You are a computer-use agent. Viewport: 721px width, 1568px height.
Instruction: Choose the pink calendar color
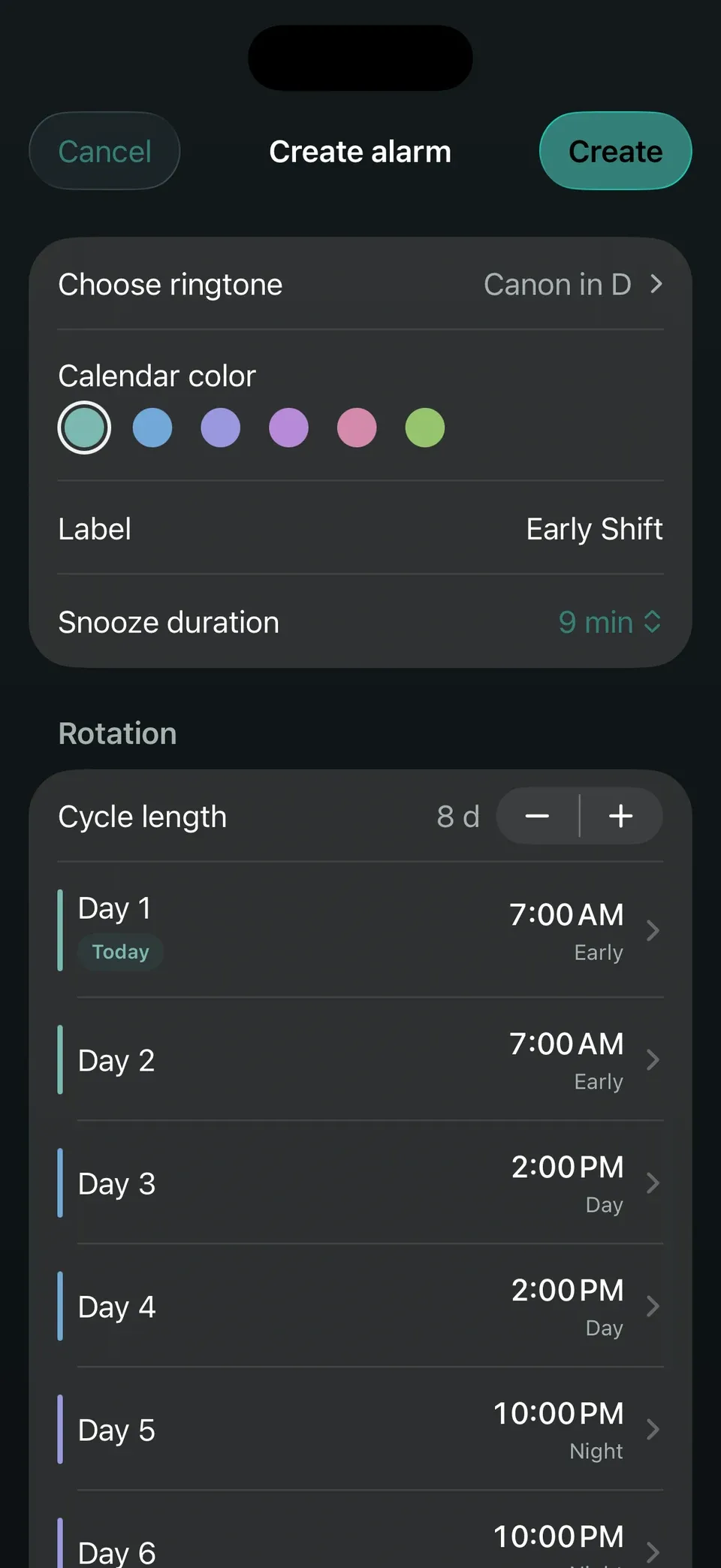(357, 428)
